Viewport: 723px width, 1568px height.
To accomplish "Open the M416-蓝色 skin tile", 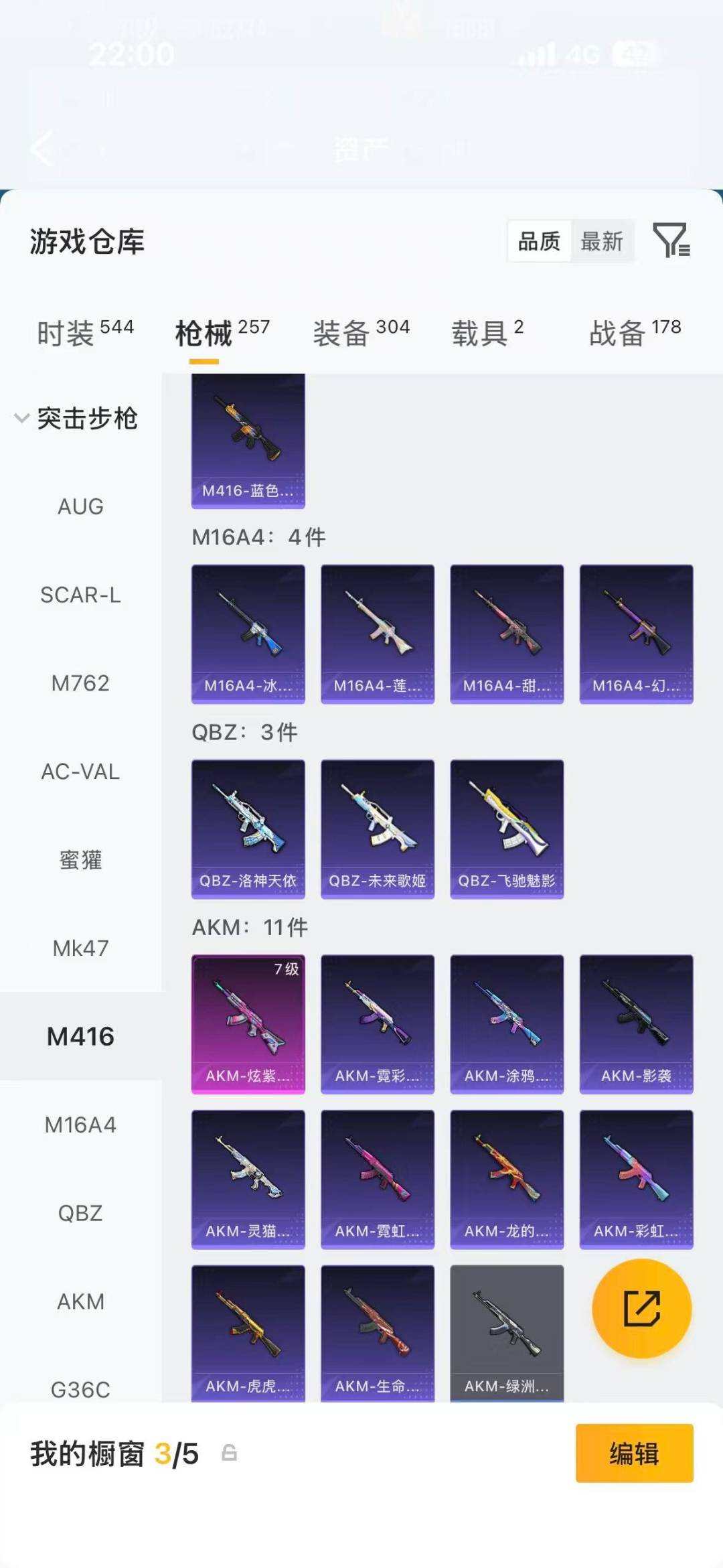I will (x=248, y=441).
